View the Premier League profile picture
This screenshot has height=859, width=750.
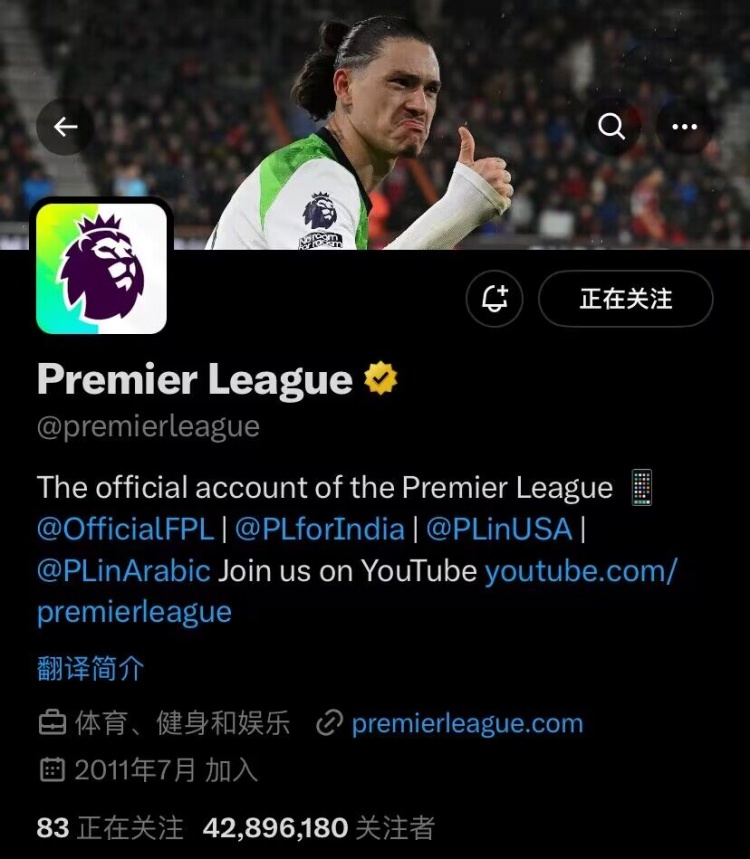click(x=102, y=268)
